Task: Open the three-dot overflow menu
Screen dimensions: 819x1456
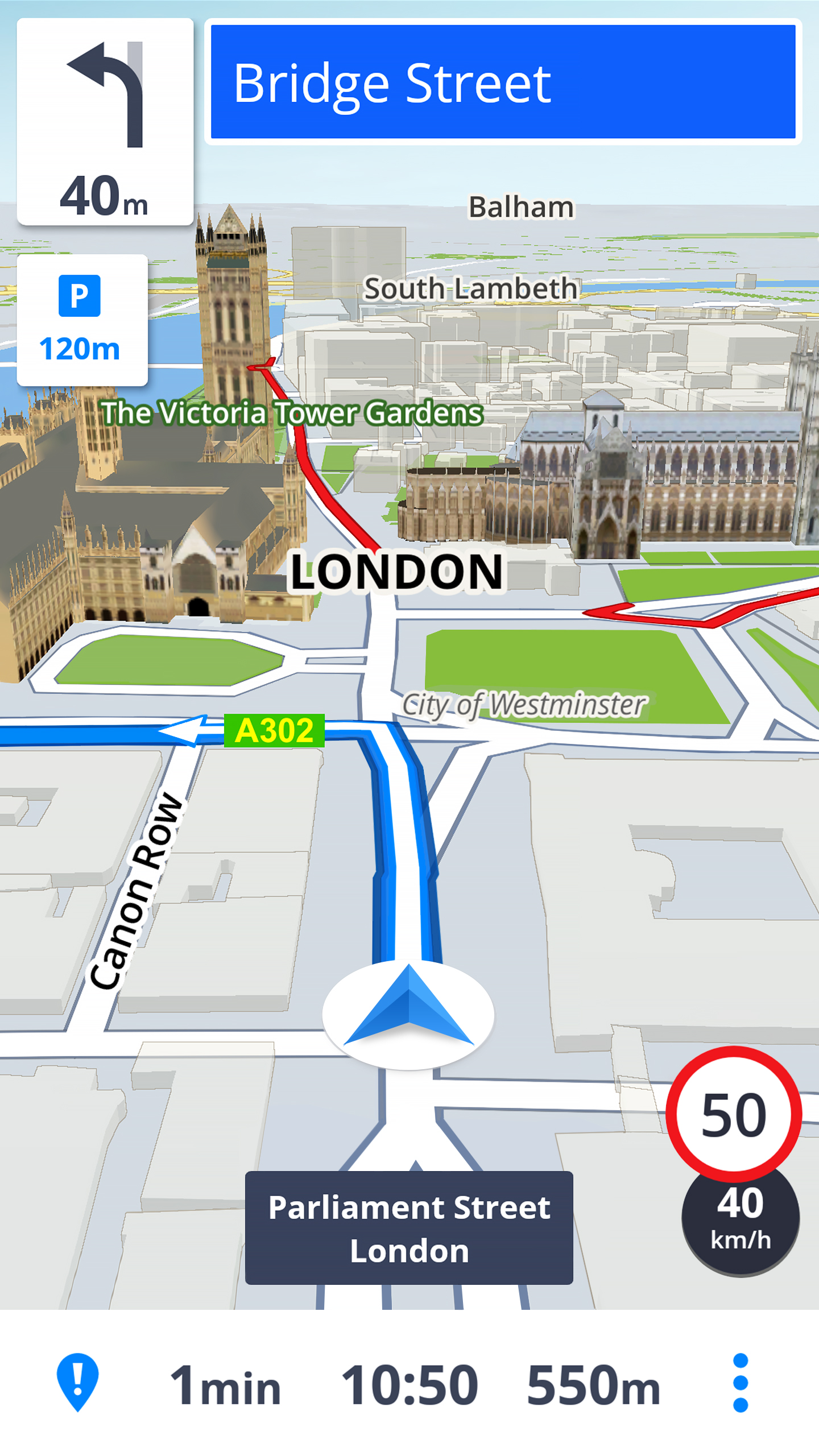Action: pos(740,1383)
